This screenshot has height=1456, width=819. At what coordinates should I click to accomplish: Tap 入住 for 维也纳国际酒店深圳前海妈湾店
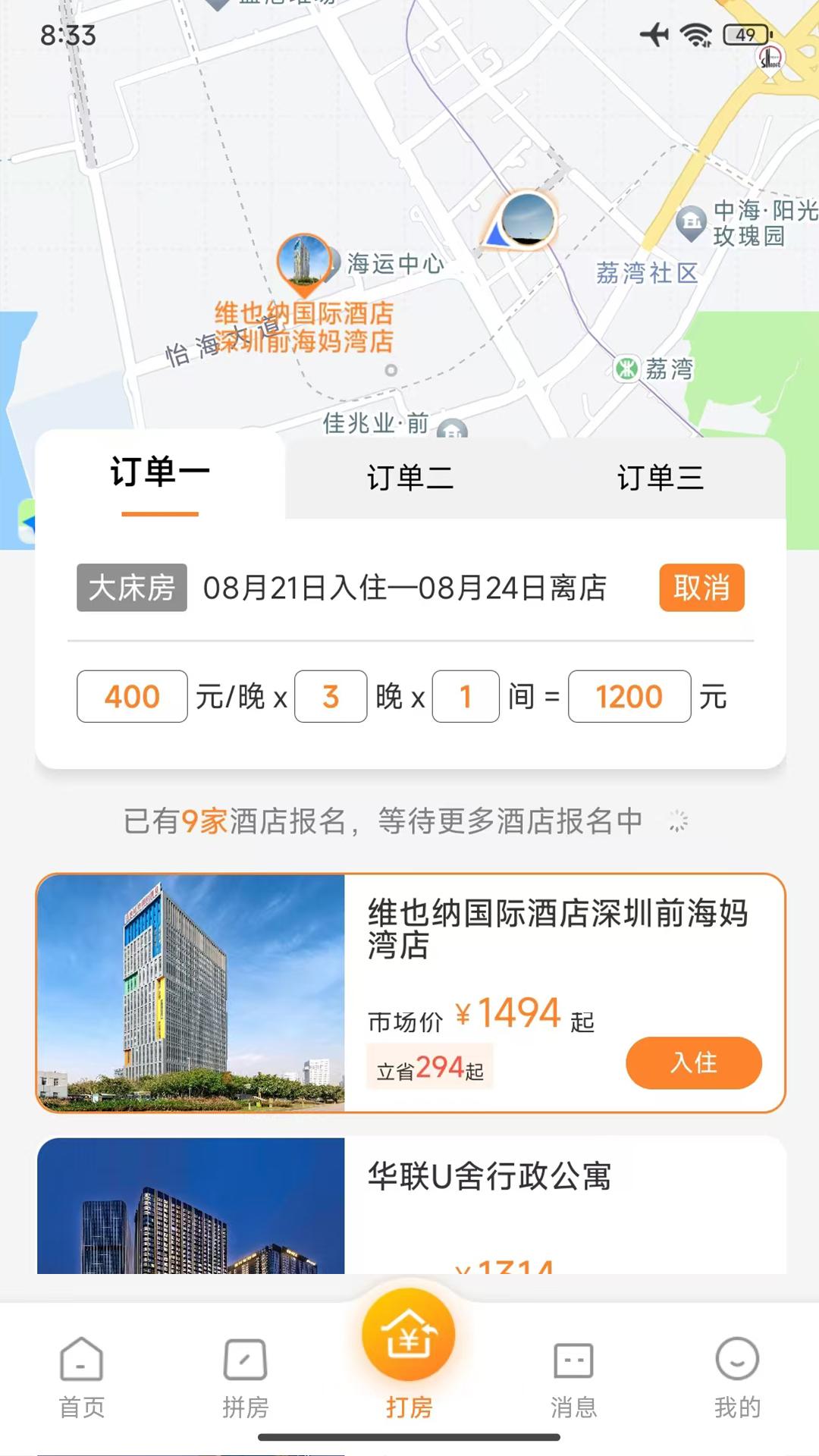click(x=693, y=1062)
